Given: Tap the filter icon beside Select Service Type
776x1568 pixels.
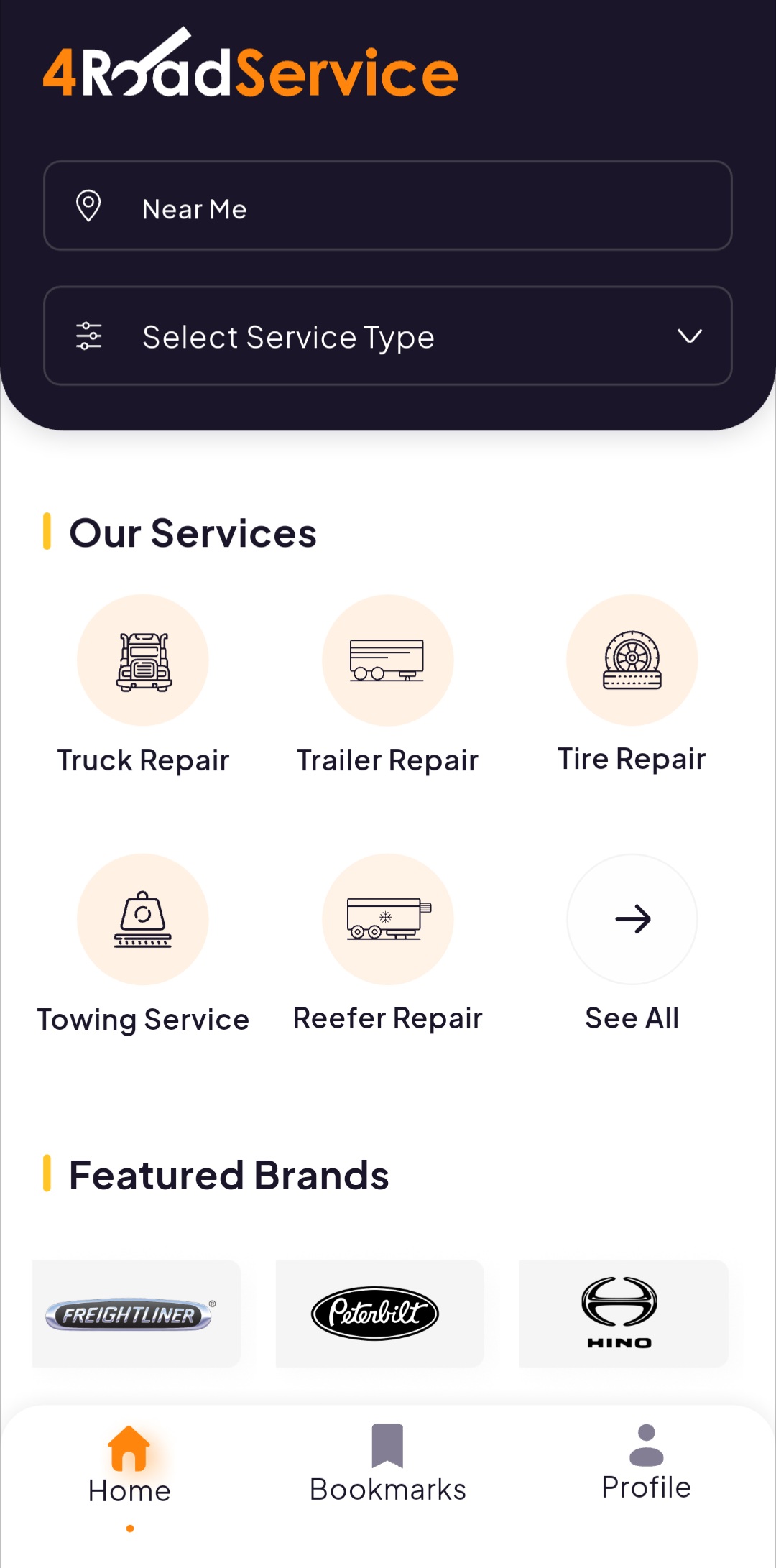Looking at the screenshot, I should tap(88, 336).
